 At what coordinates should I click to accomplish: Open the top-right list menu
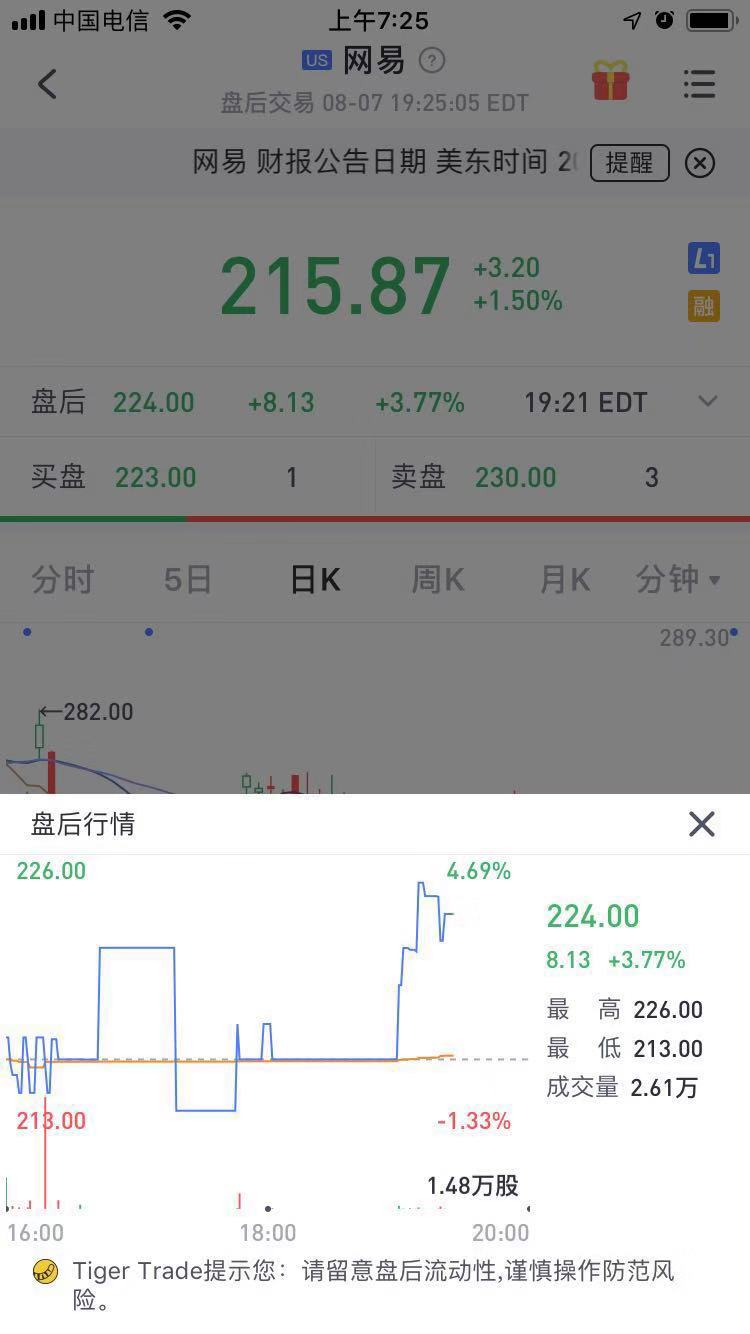click(x=699, y=84)
